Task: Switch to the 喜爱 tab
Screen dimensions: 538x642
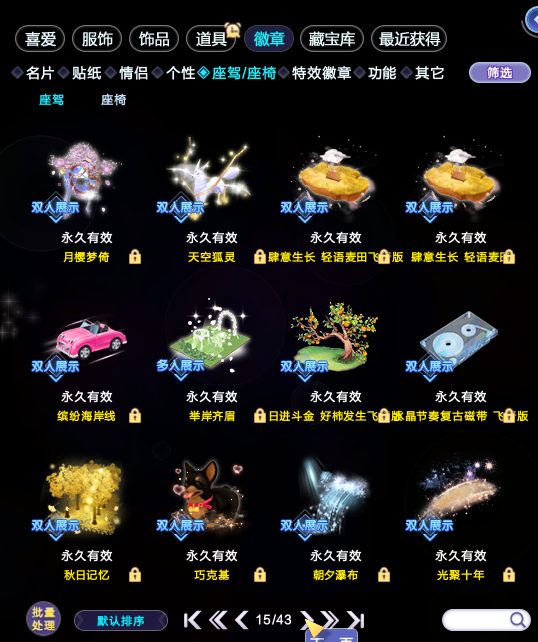Action: click(x=40, y=39)
